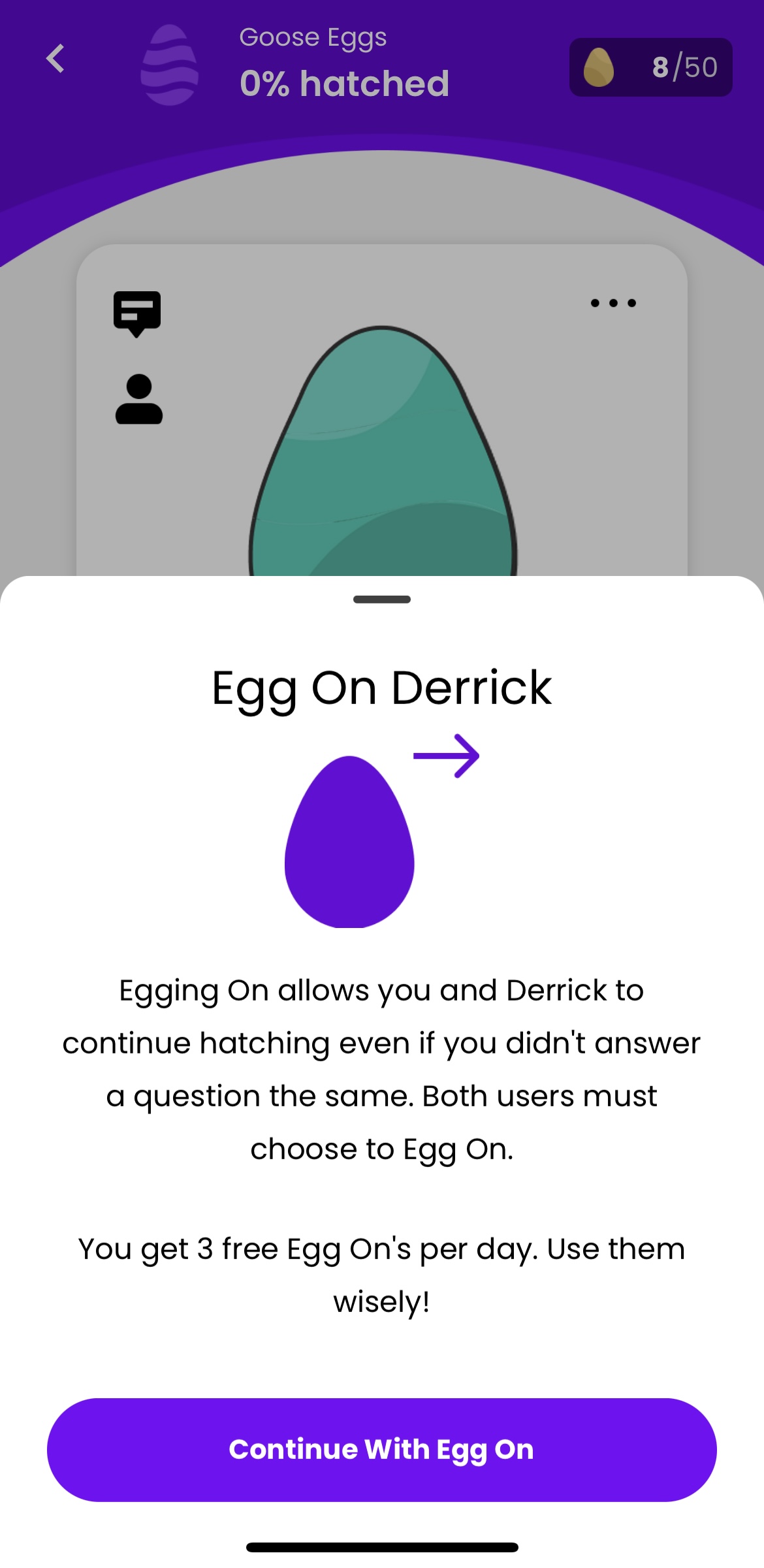Open the 8/50 egg counter

tap(650, 67)
